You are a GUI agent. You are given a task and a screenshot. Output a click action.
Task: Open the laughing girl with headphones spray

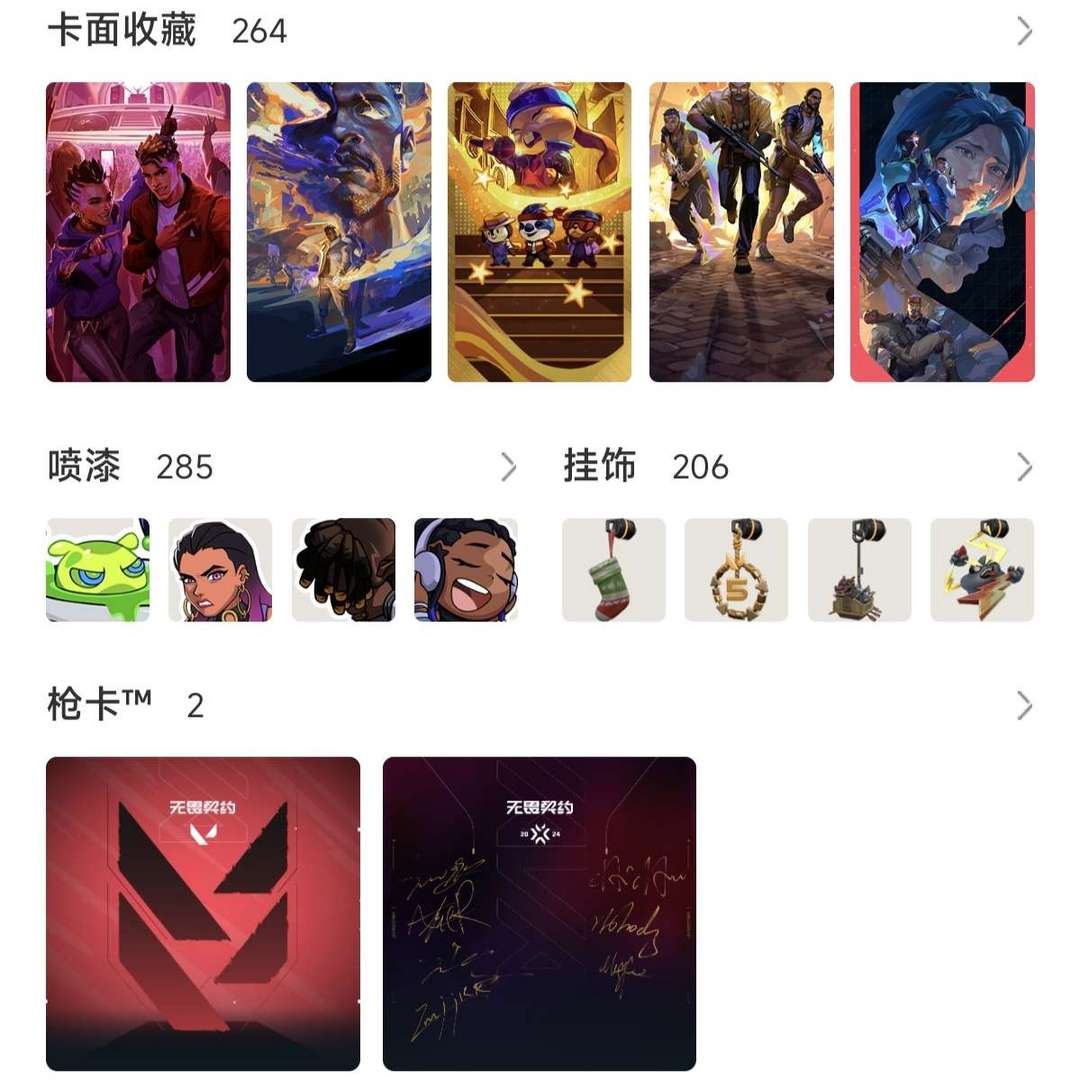point(466,570)
